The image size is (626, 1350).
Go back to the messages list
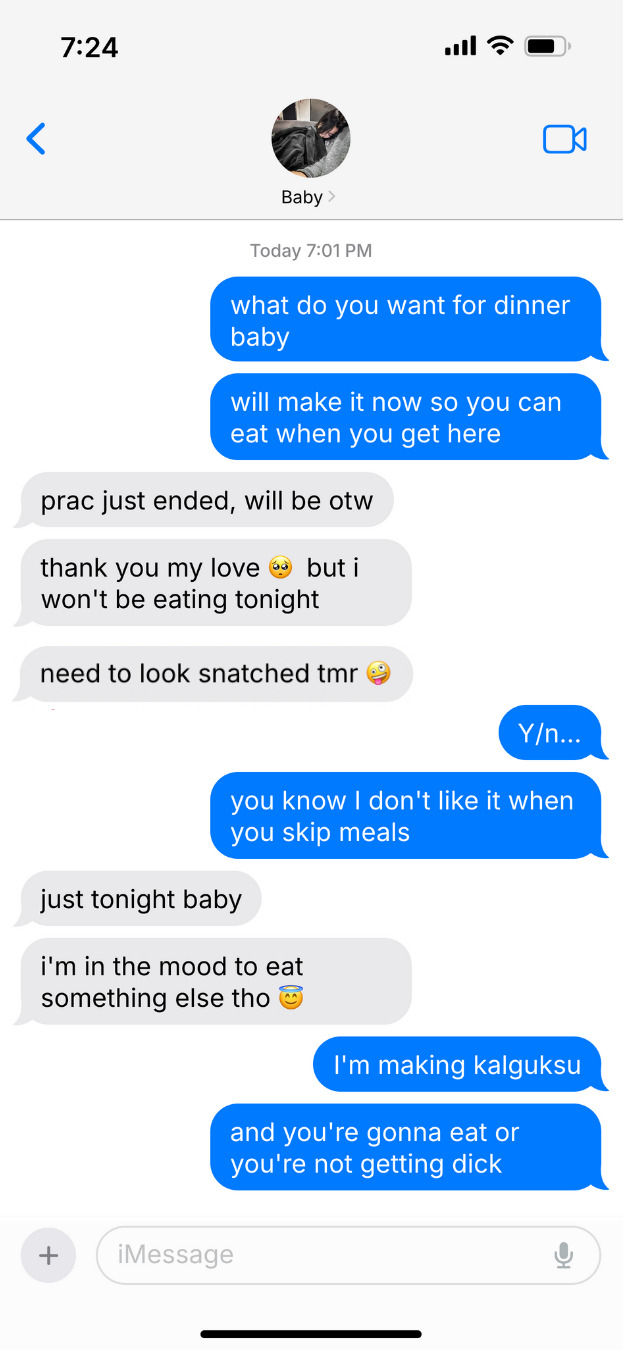(x=36, y=139)
